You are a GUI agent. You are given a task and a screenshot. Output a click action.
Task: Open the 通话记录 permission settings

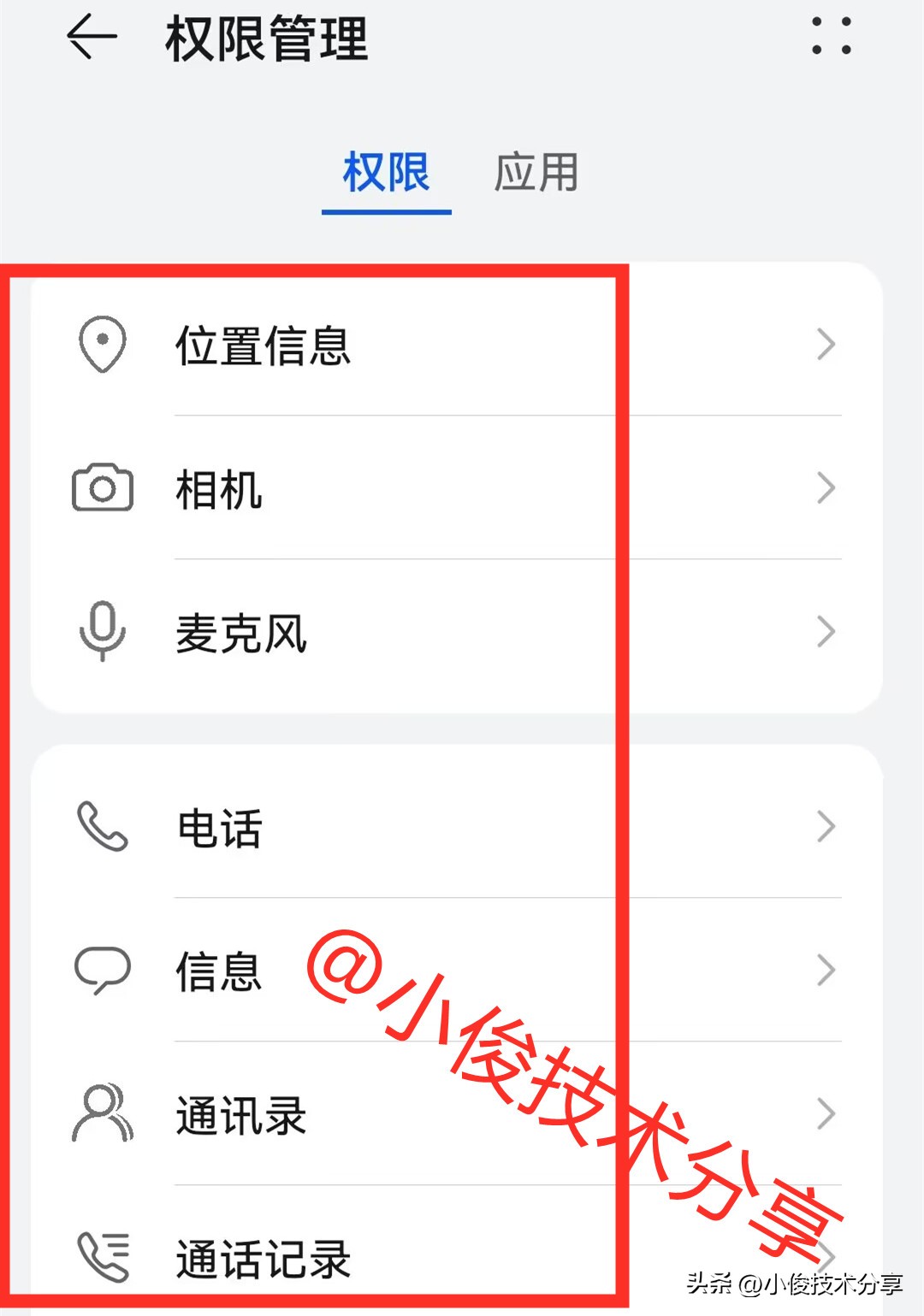point(826,1255)
